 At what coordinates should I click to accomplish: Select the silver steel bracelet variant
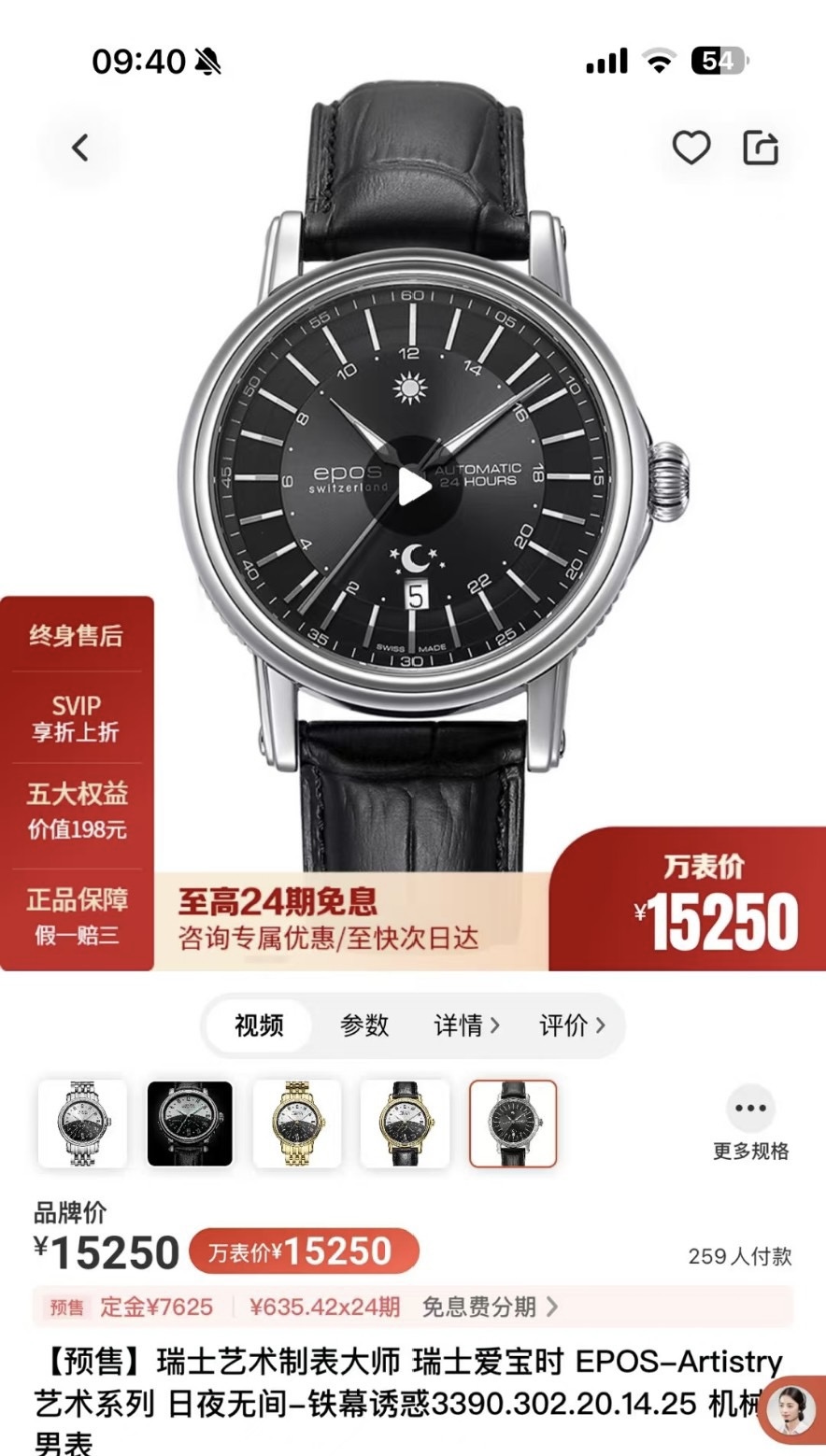(x=82, y=1124)
